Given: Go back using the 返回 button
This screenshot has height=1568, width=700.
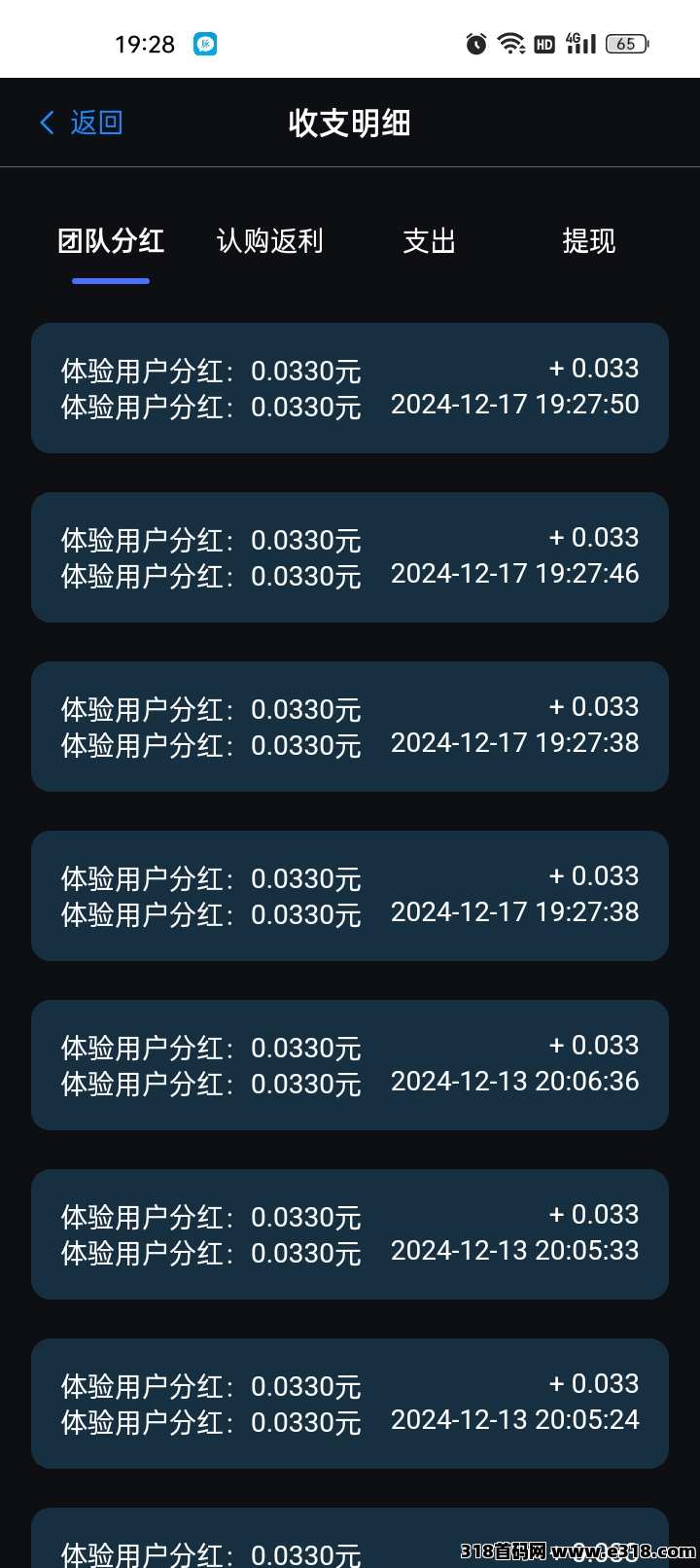Looking at the screenshot, I should [81, 123].
